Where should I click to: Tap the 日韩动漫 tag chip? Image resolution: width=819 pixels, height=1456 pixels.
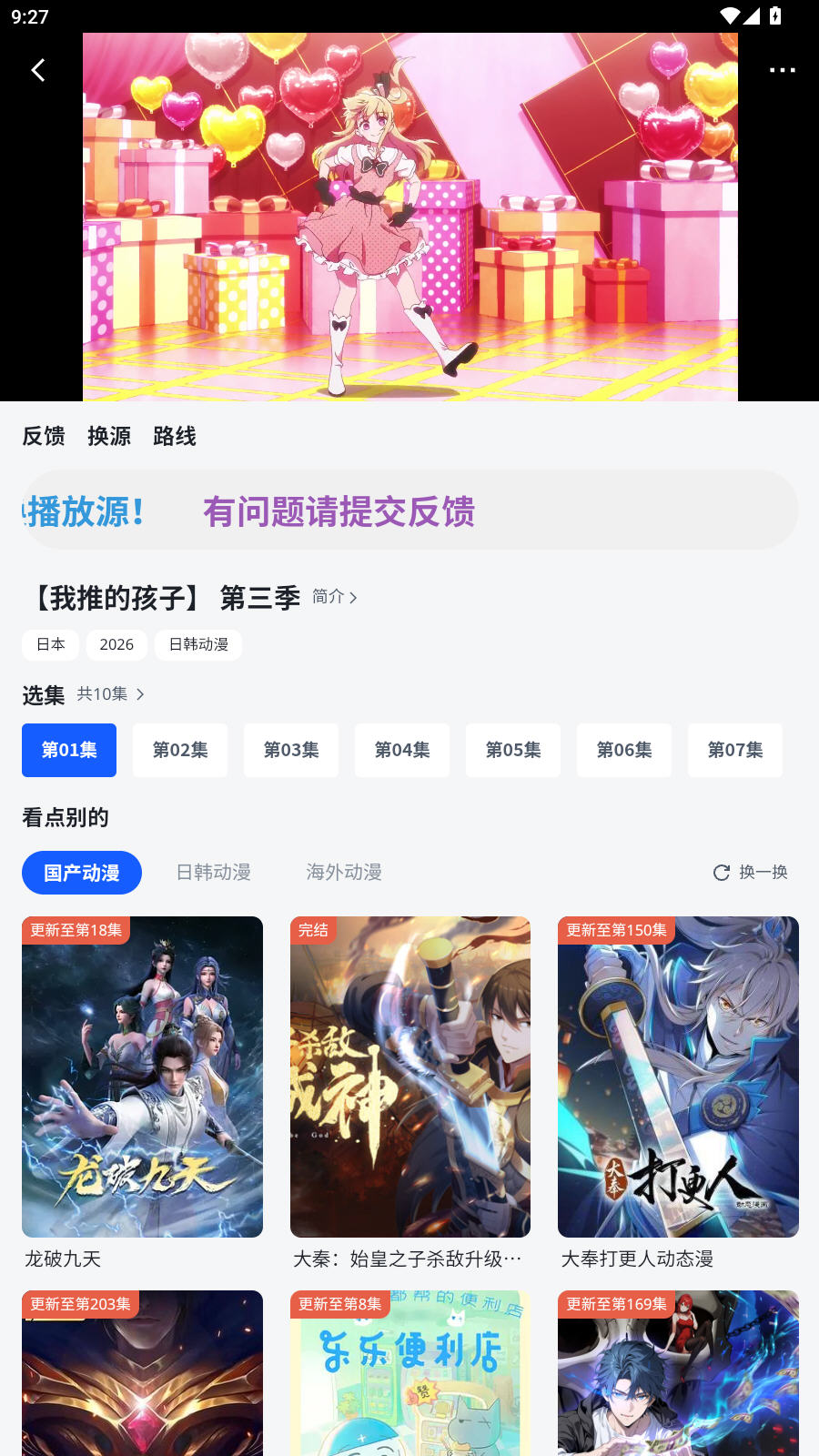click(x=198, y=644)
